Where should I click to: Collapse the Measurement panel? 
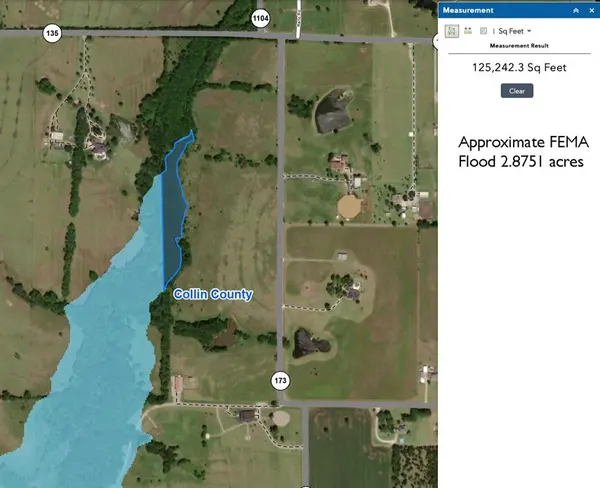(575, 10)
